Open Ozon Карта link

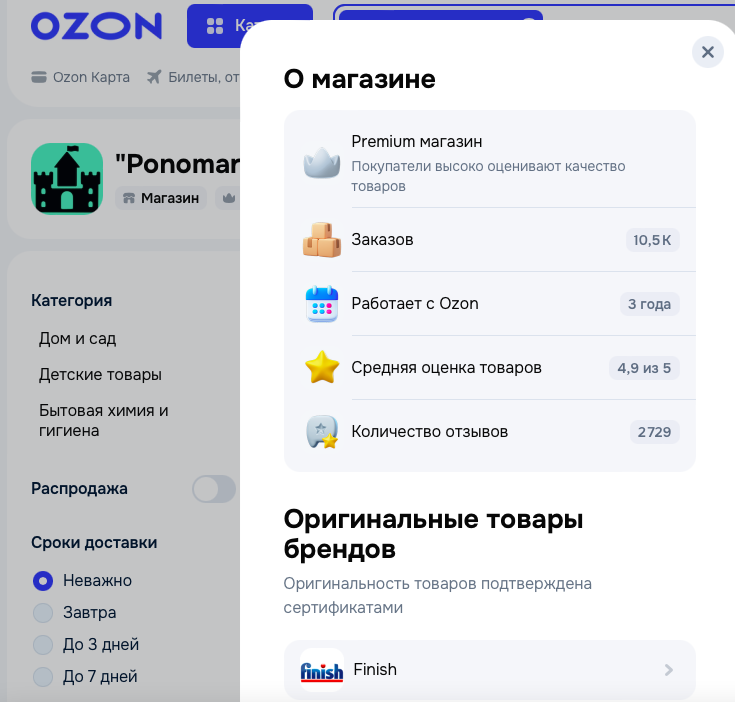[81, 77]
